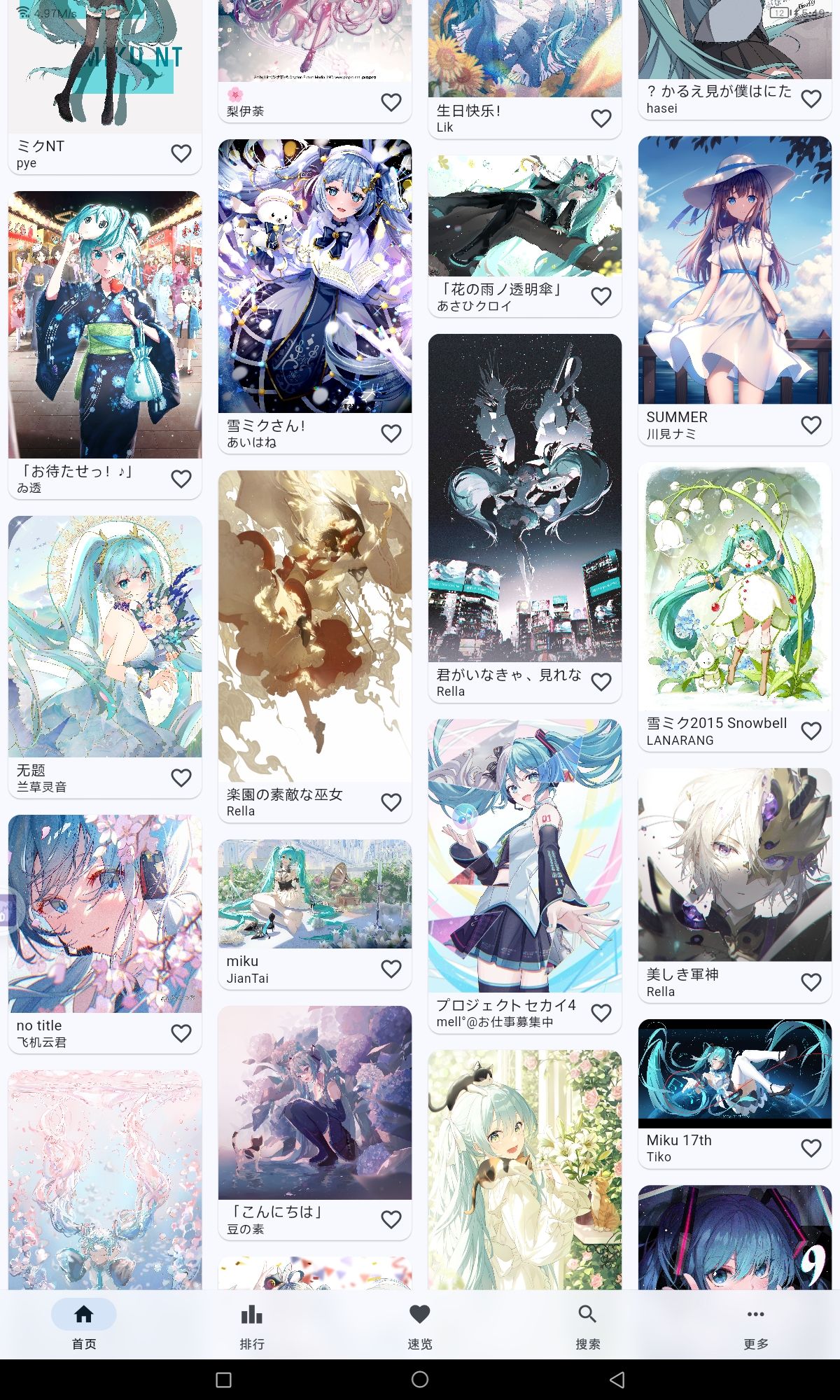Like the Miku 17th artwork by Tiko
Image resolution: width=840 pixels, height=1400 pixels.
click(x=811, y=1148)
